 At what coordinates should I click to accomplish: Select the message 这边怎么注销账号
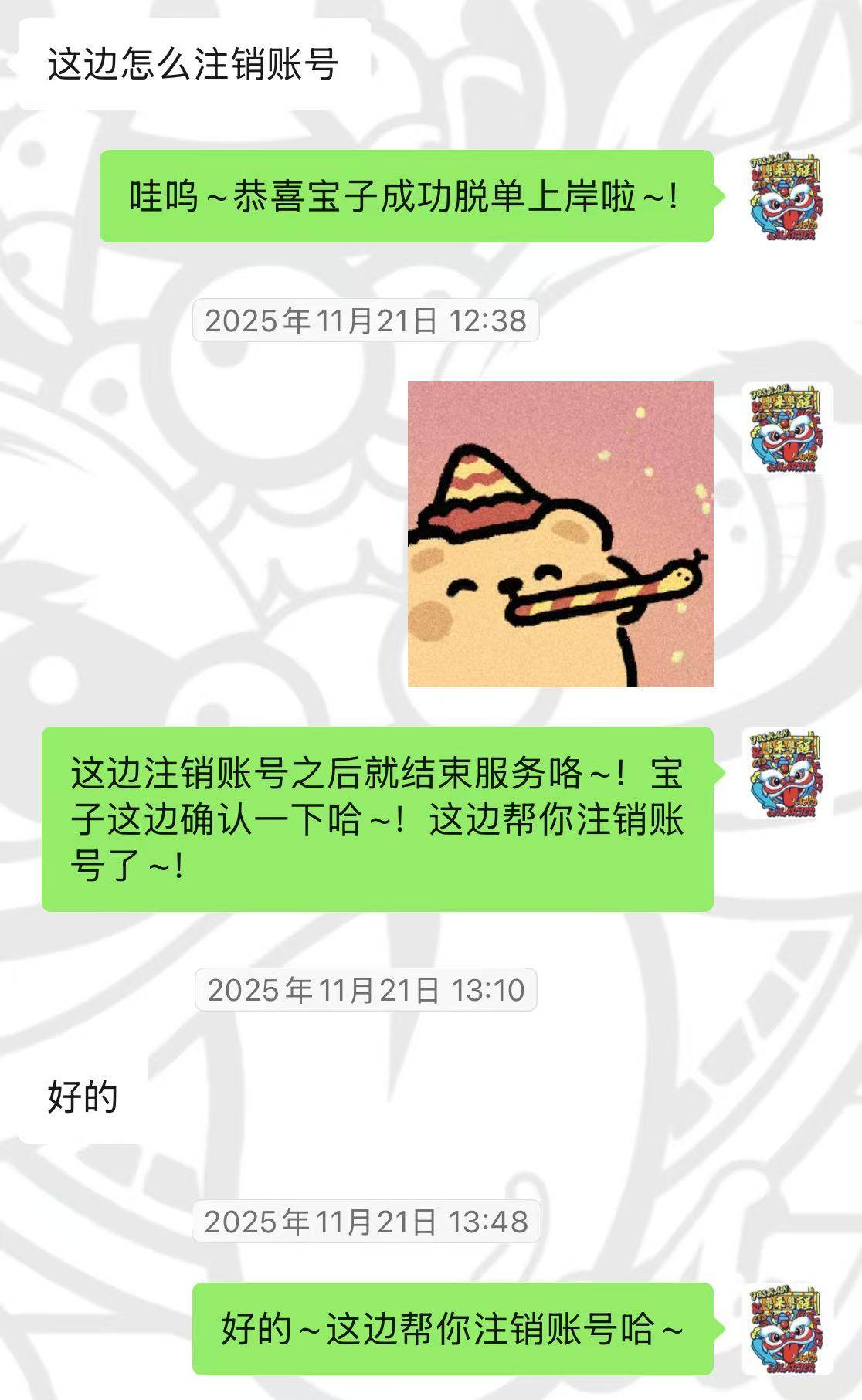195,66
